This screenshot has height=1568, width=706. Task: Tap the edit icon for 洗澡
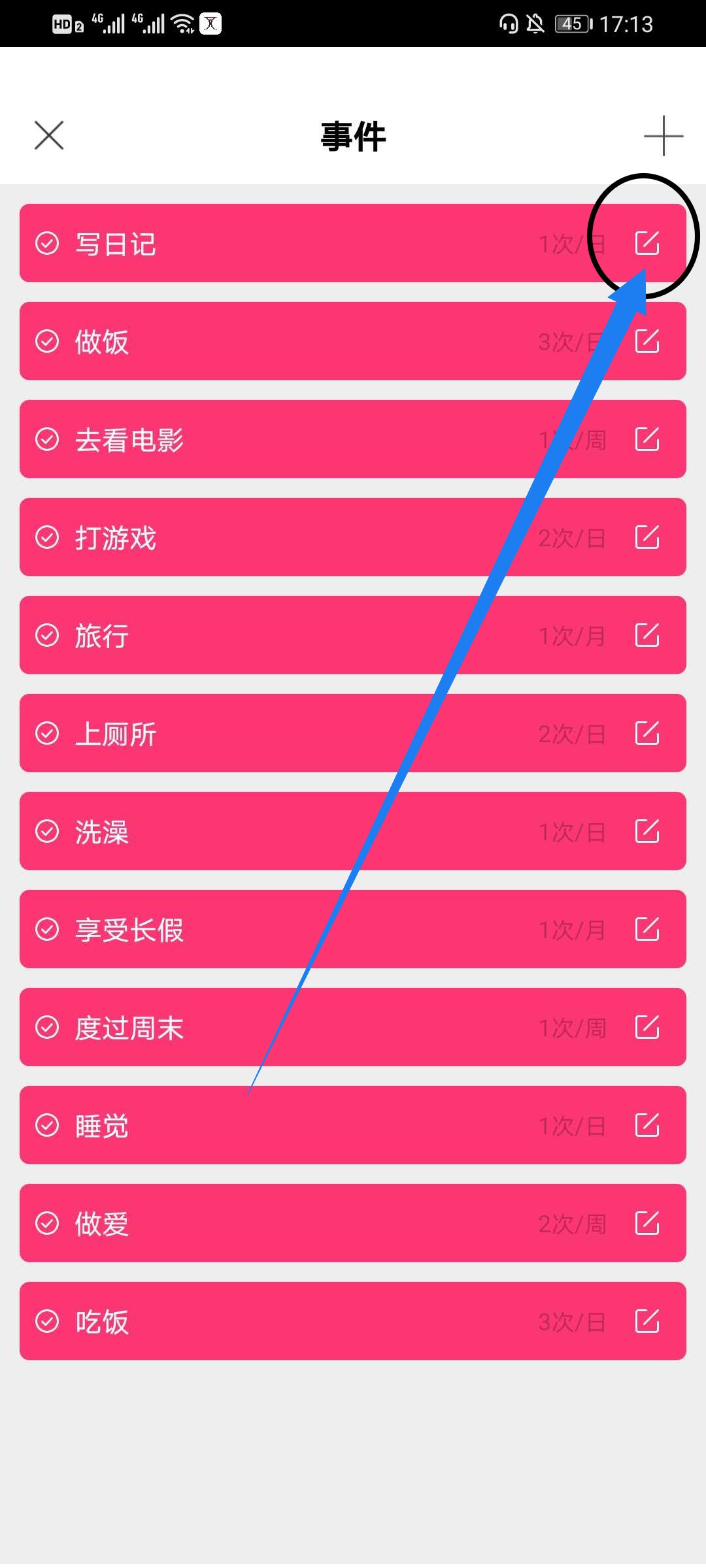tap(647, 831)
